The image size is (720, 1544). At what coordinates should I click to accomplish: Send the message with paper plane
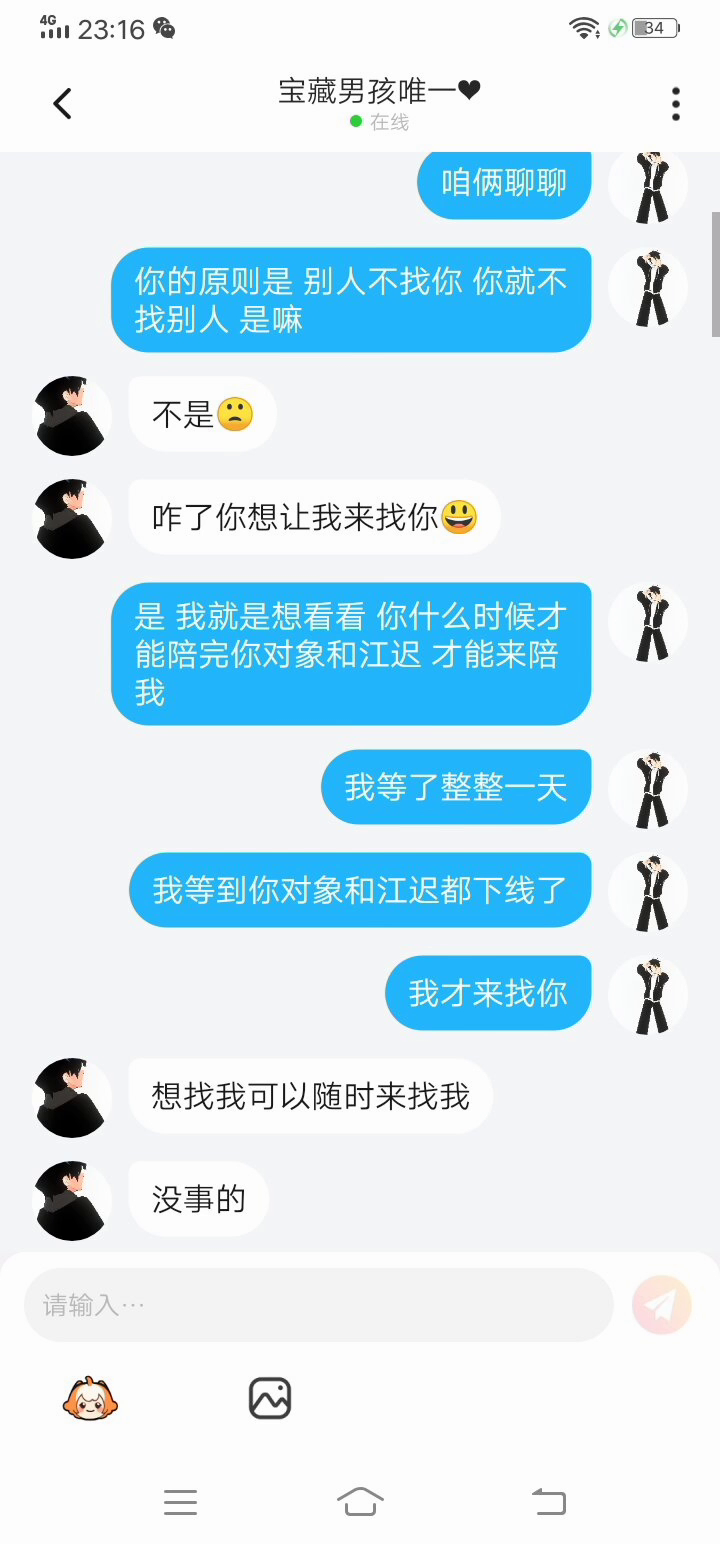pos(662,1305)
